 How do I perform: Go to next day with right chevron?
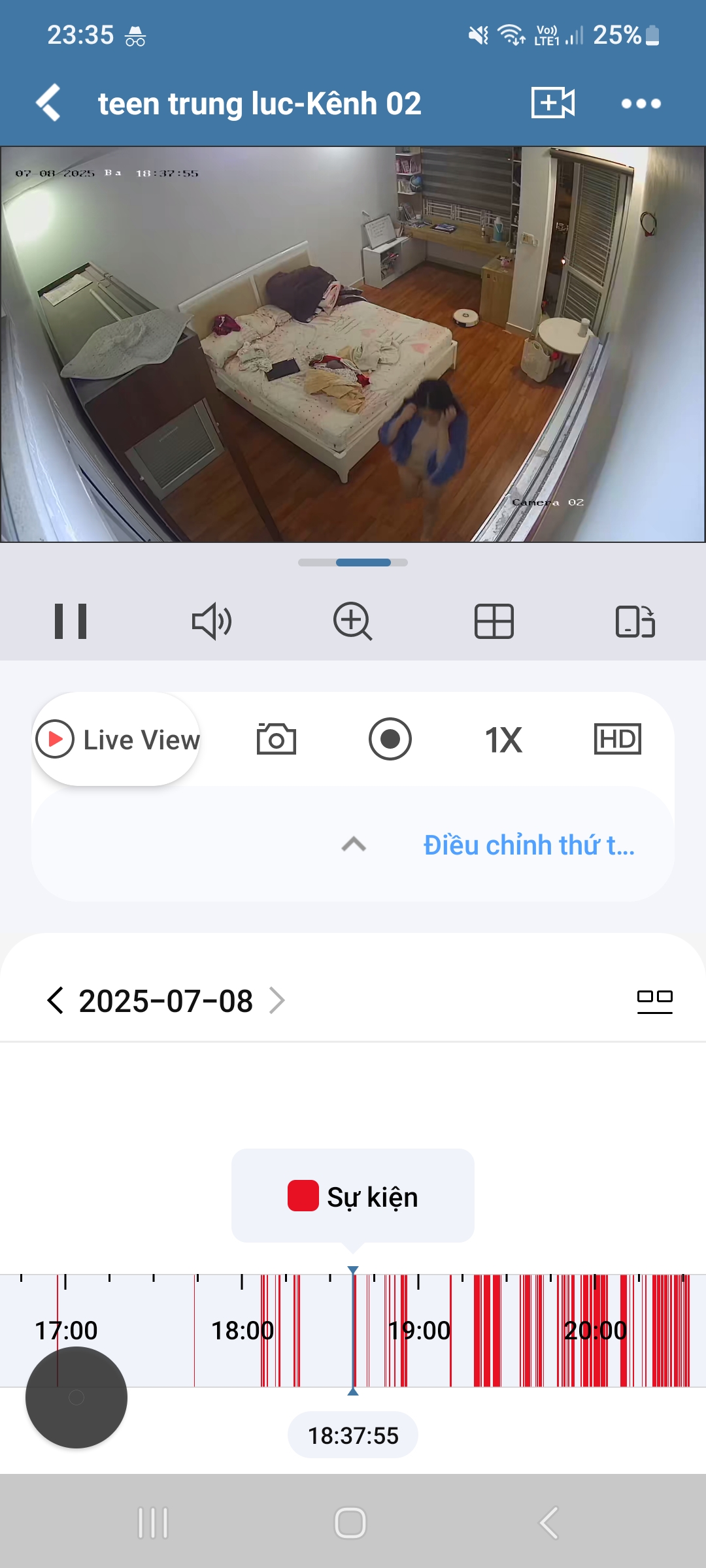281,1002
